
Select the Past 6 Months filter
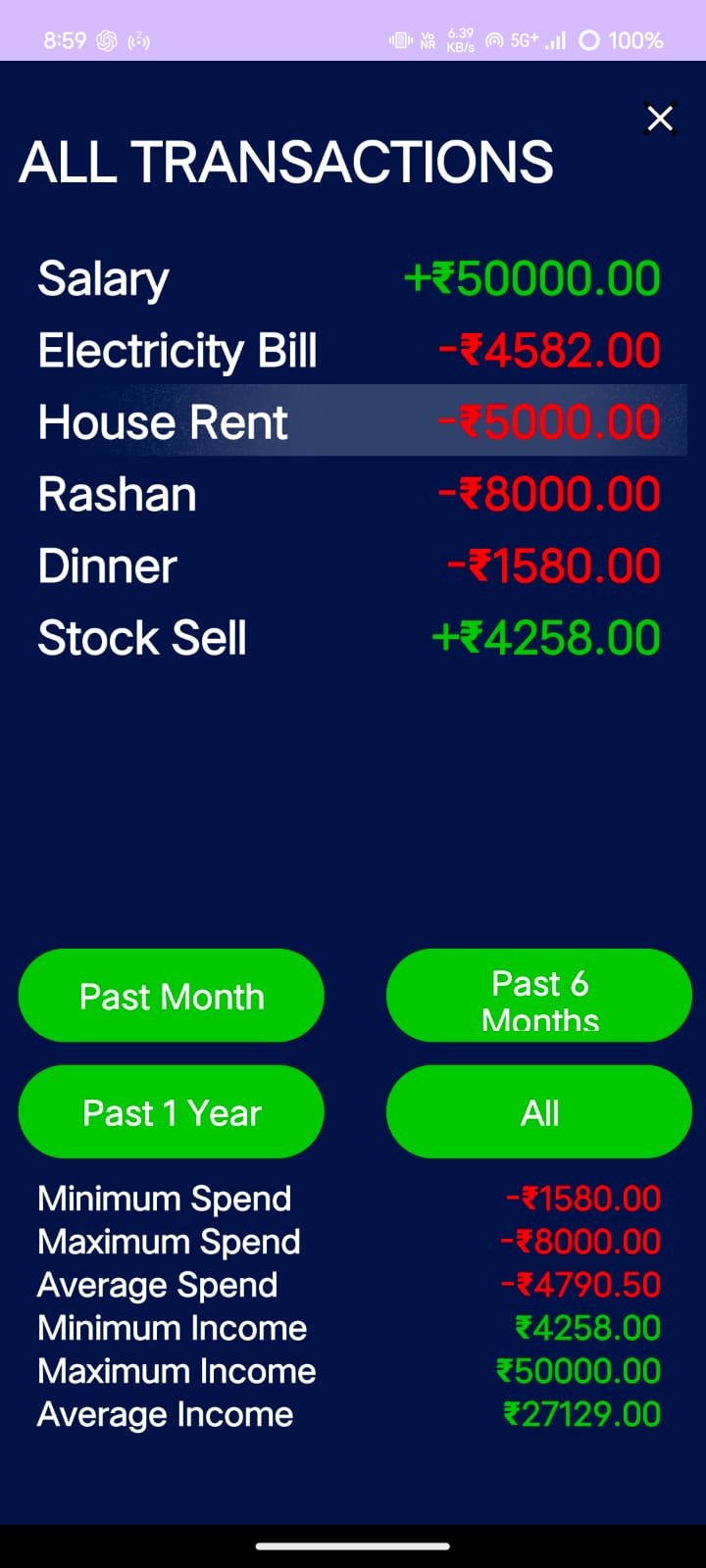[x=538, y=996]
